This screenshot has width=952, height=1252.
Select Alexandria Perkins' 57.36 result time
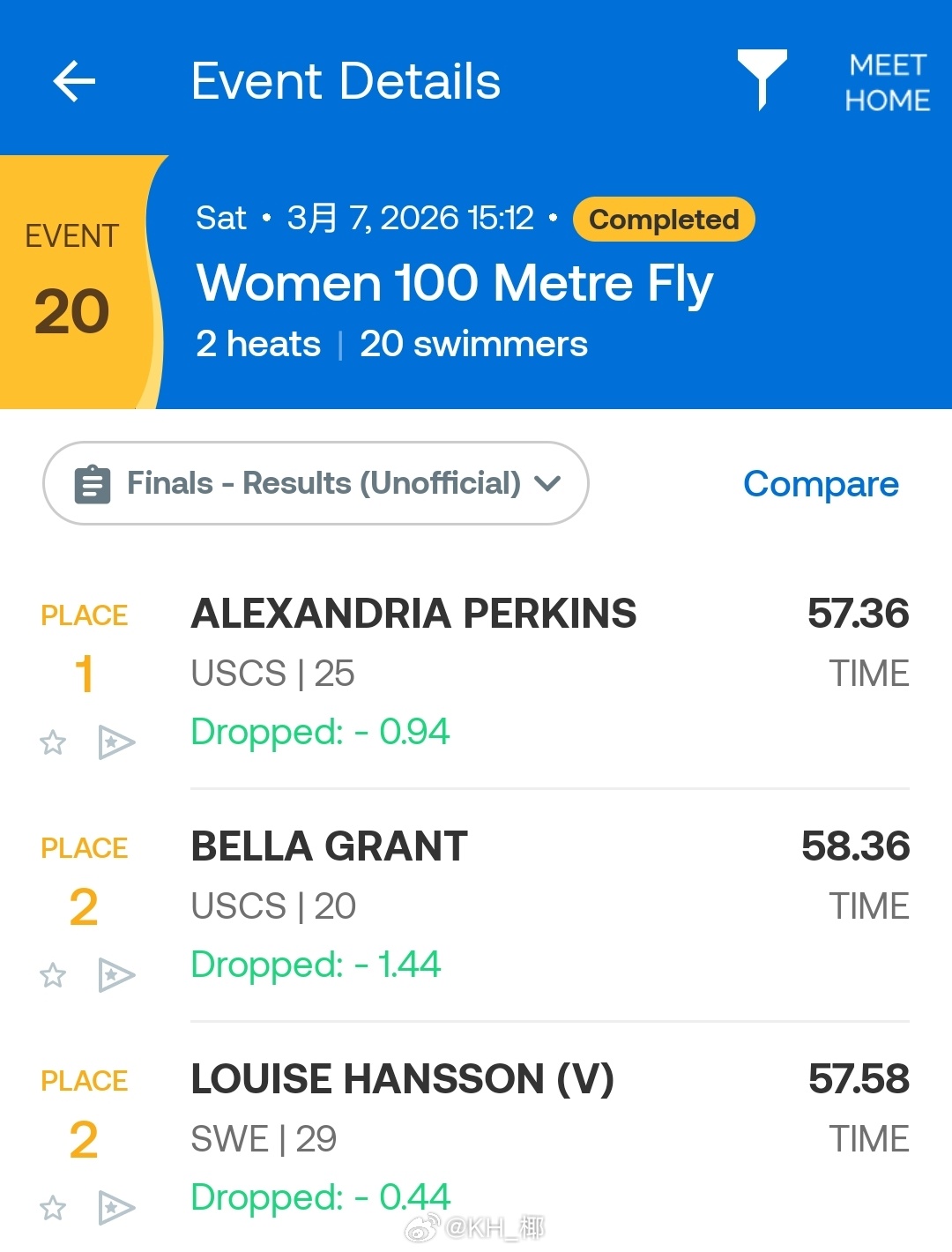click(x=859, y=613)
